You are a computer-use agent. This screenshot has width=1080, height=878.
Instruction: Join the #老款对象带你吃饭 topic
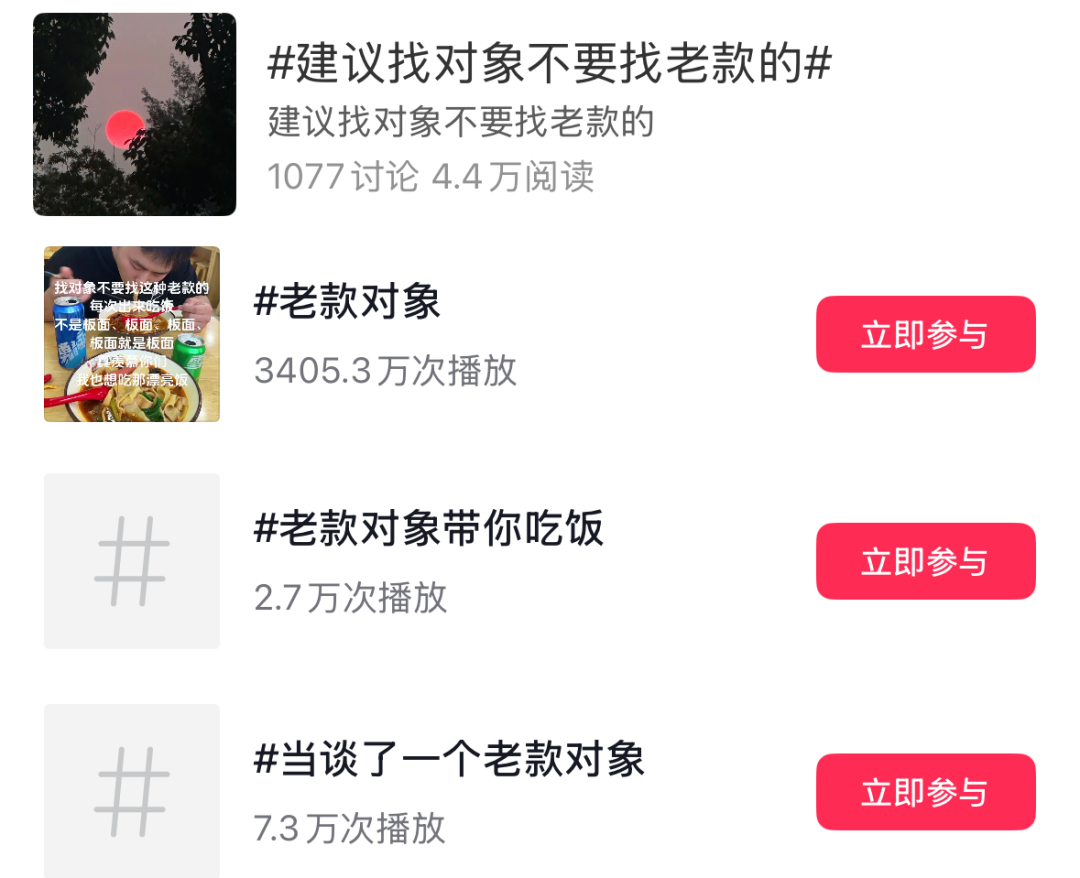tap(925, 562)
